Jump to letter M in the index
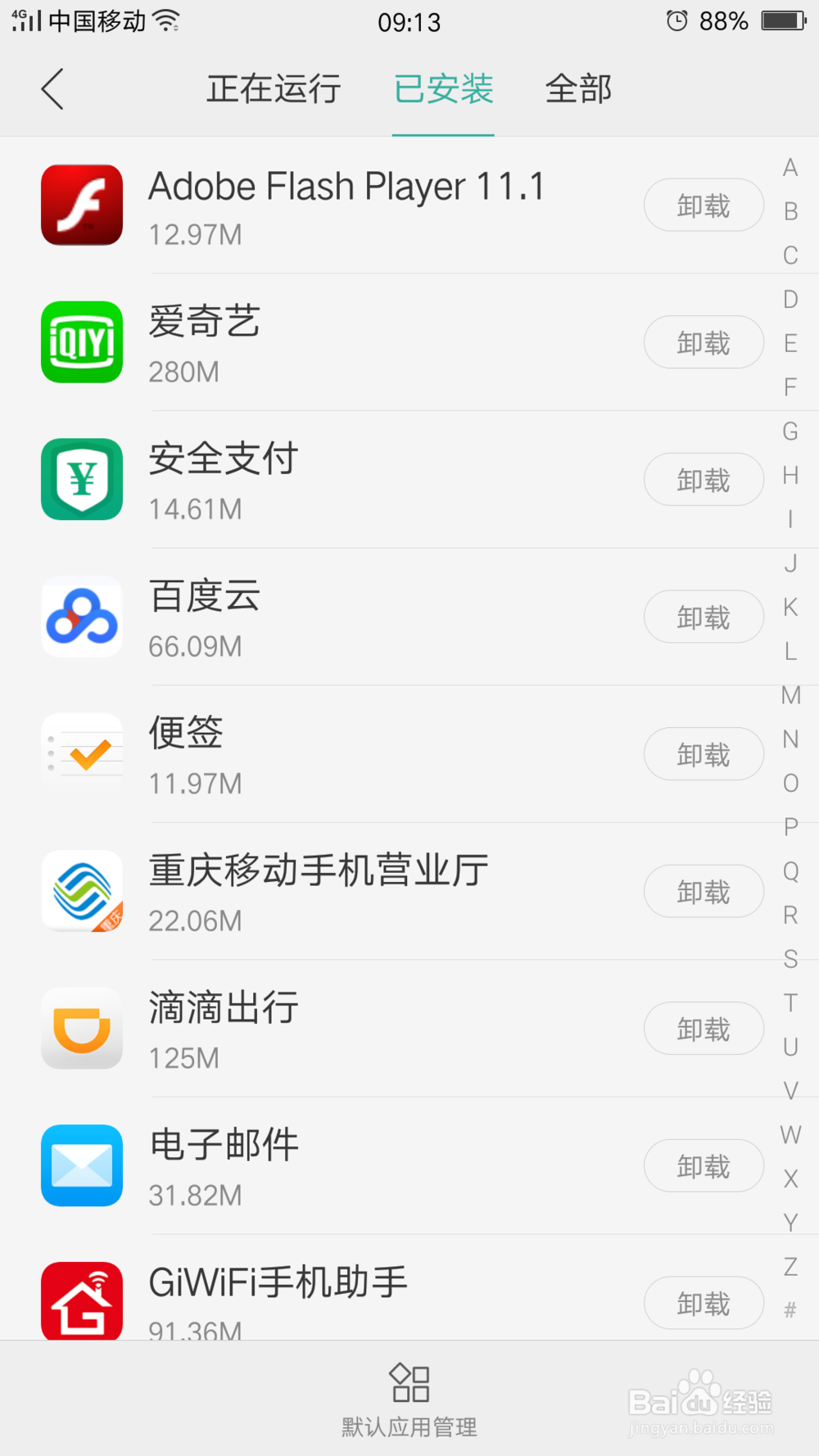This screenshot has height=1456, width=819. pyautogui.click(x=790, y=695)
